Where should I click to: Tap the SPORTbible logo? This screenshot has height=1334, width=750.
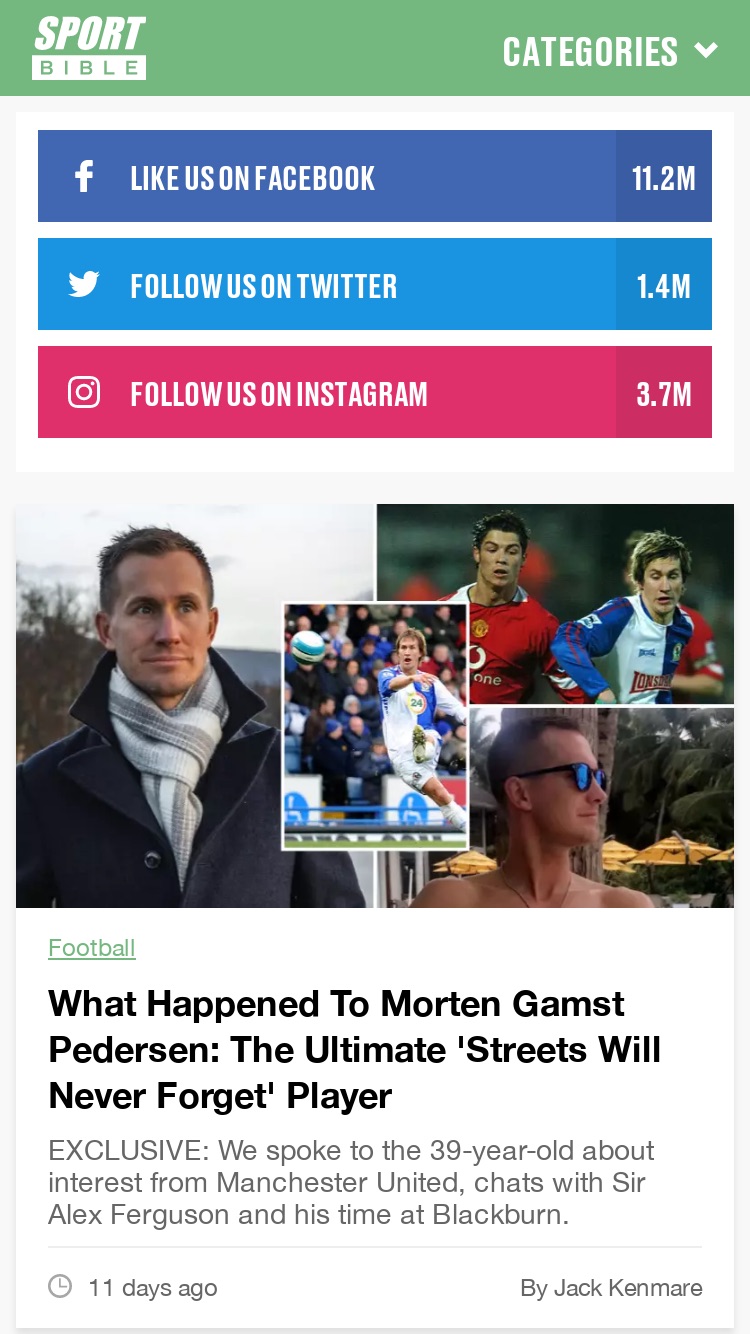[90, 48]
